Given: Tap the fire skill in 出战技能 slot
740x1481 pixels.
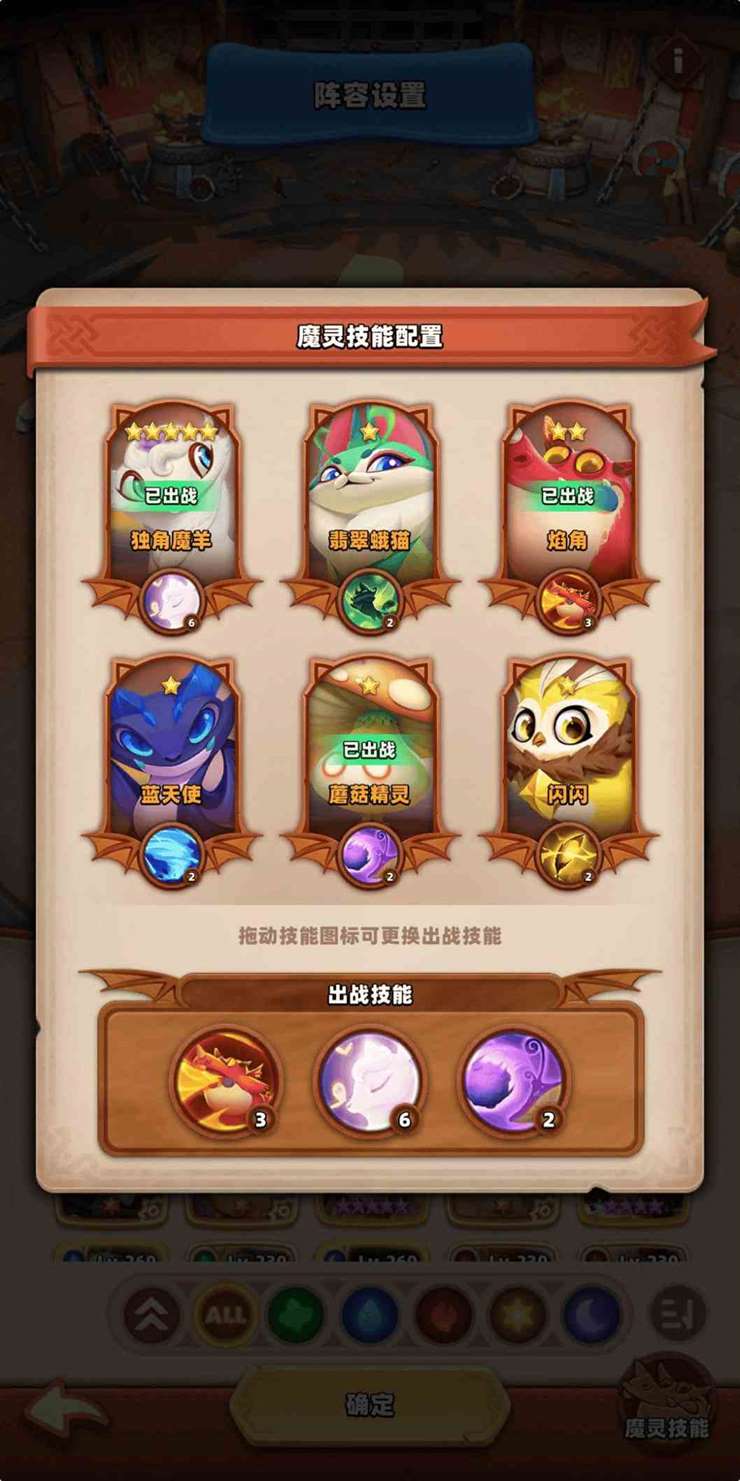Looking at the screenshot, I should [x=226, y=1081].
